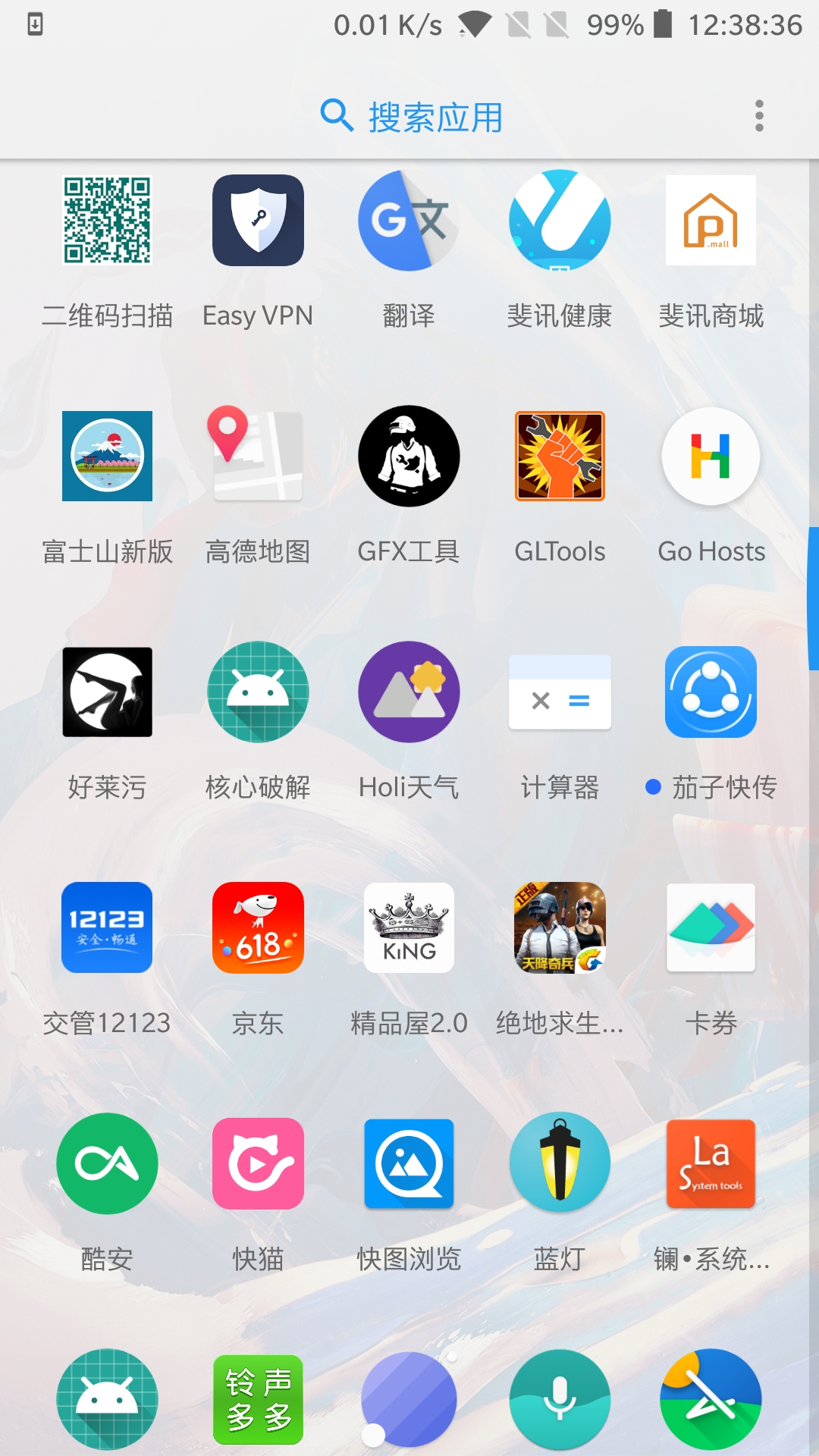Tap the 搜索应用 search field
The height and width of the screenshot is (1456, 819).
[409, 116]
